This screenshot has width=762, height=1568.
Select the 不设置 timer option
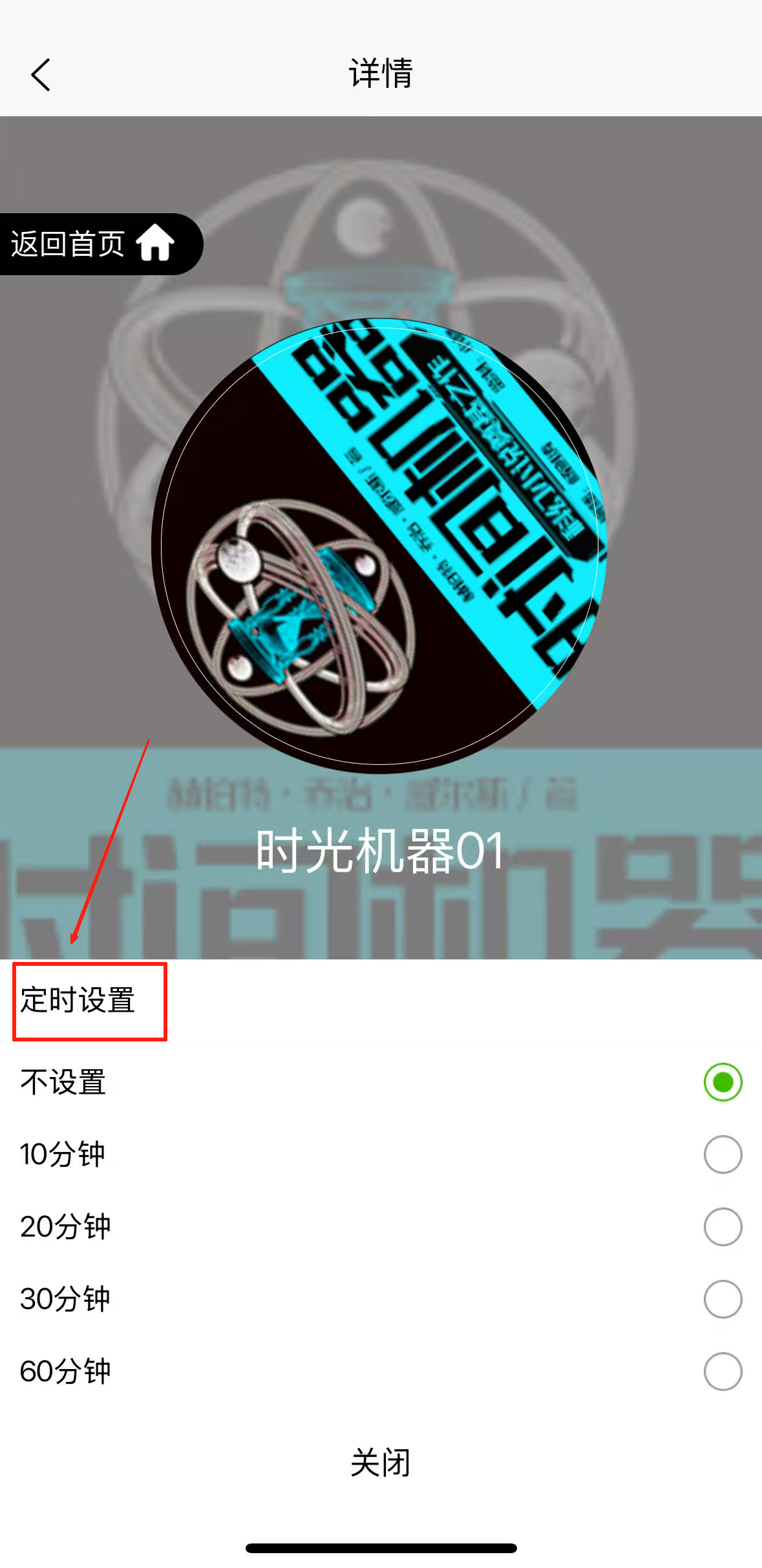click(x=722, y=1082)
